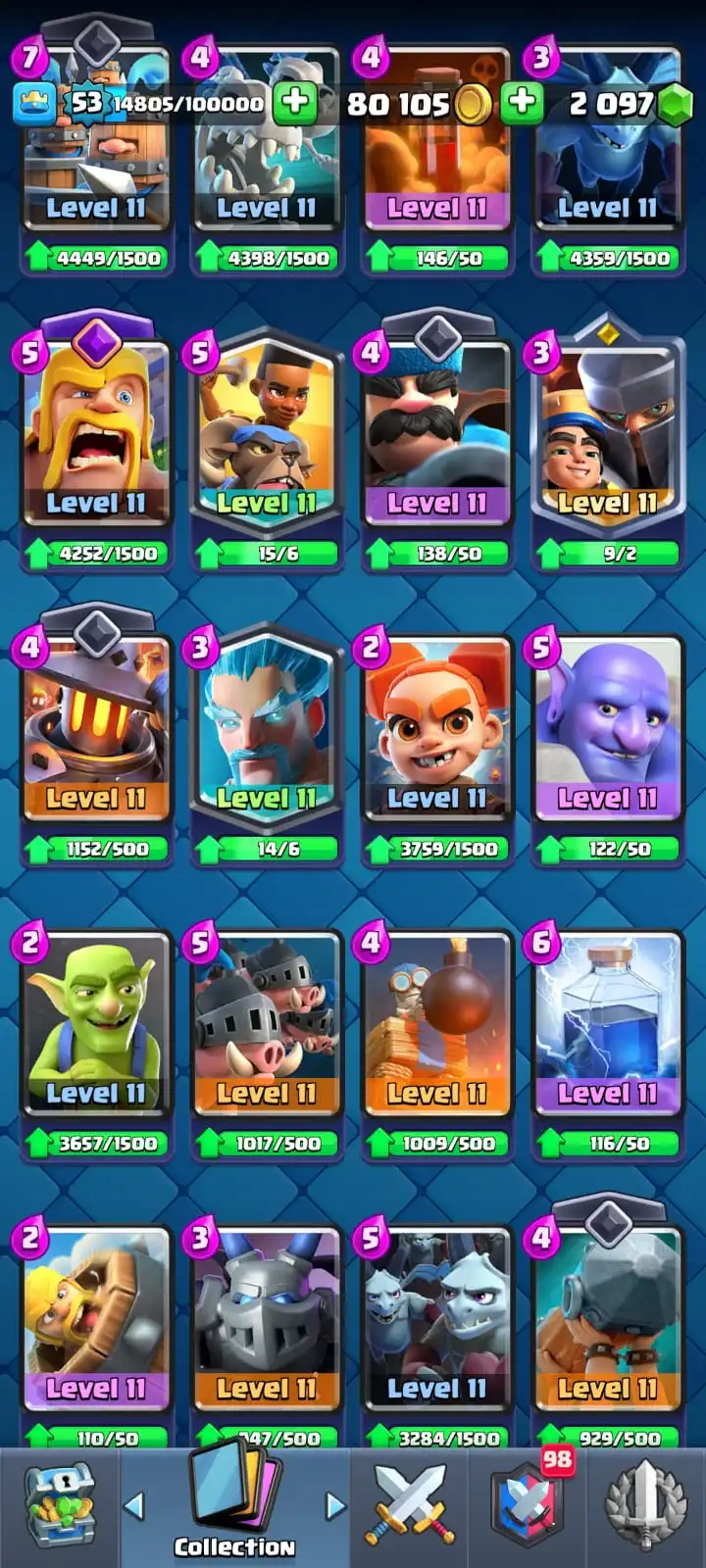The height and width of the screenshot is (1568, 706).
Task: Open the Mini P.E.K.K.A. card with 138/50
Action: click(x=436, y=431)
